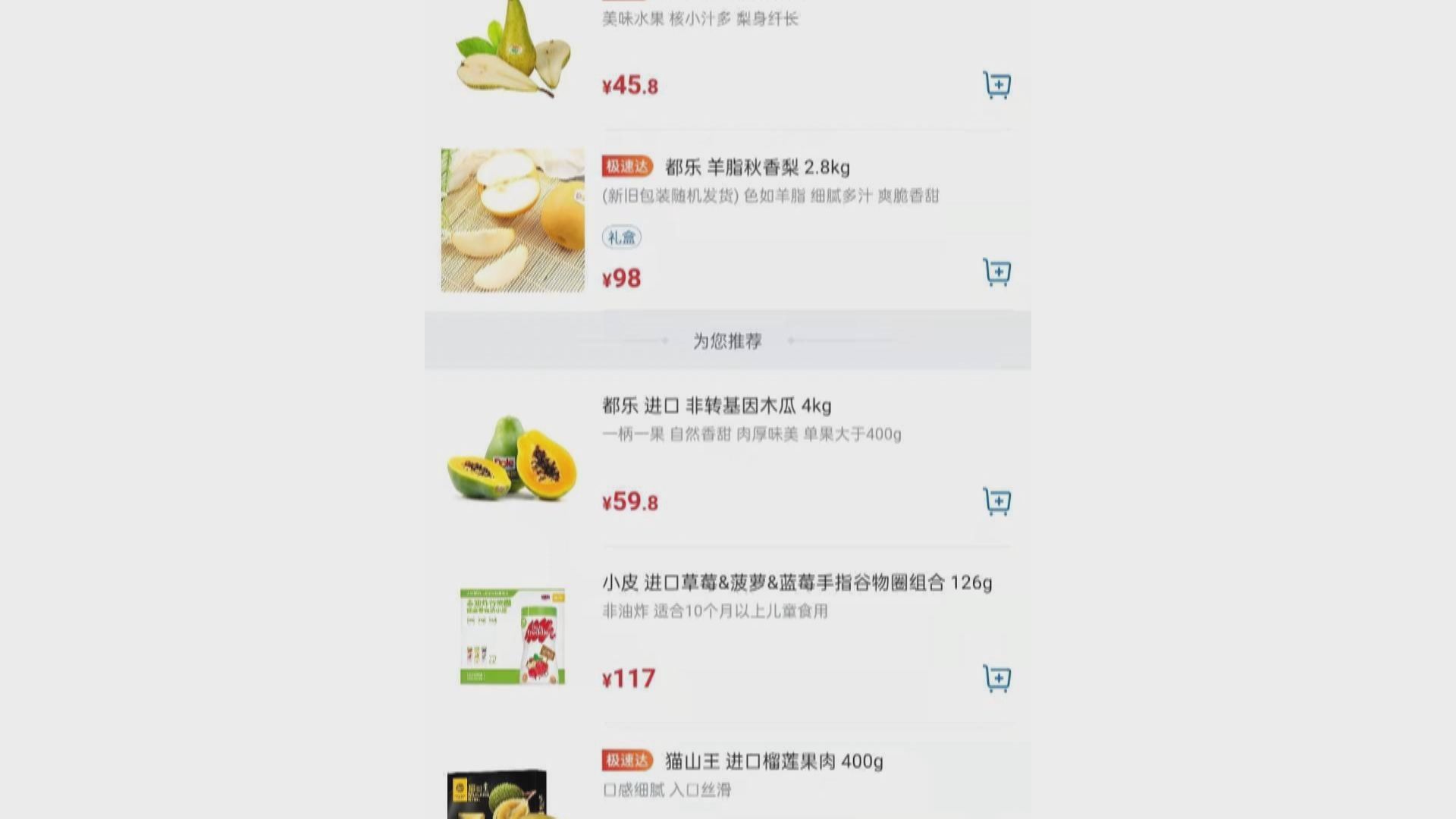Open 小皮 进口草莓&菠萝&蓝莓手指谷物圈组合 listing

(796, 583)
